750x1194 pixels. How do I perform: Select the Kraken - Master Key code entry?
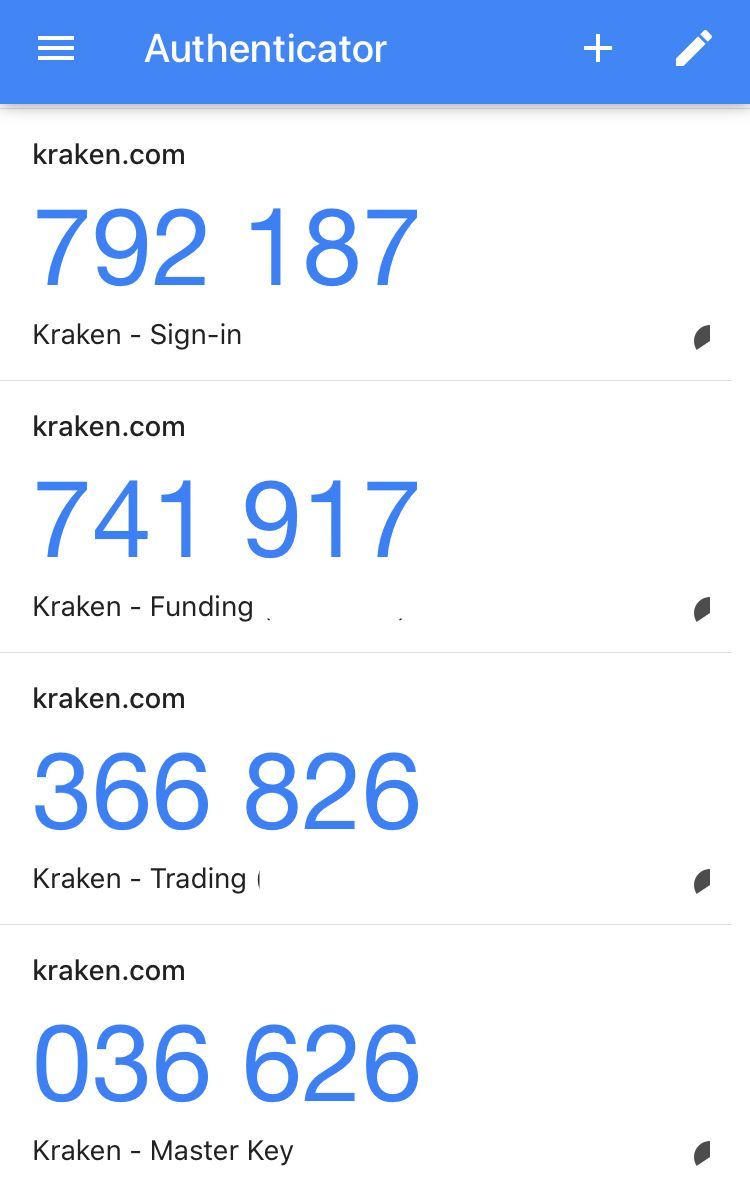tap(226, 1063)
